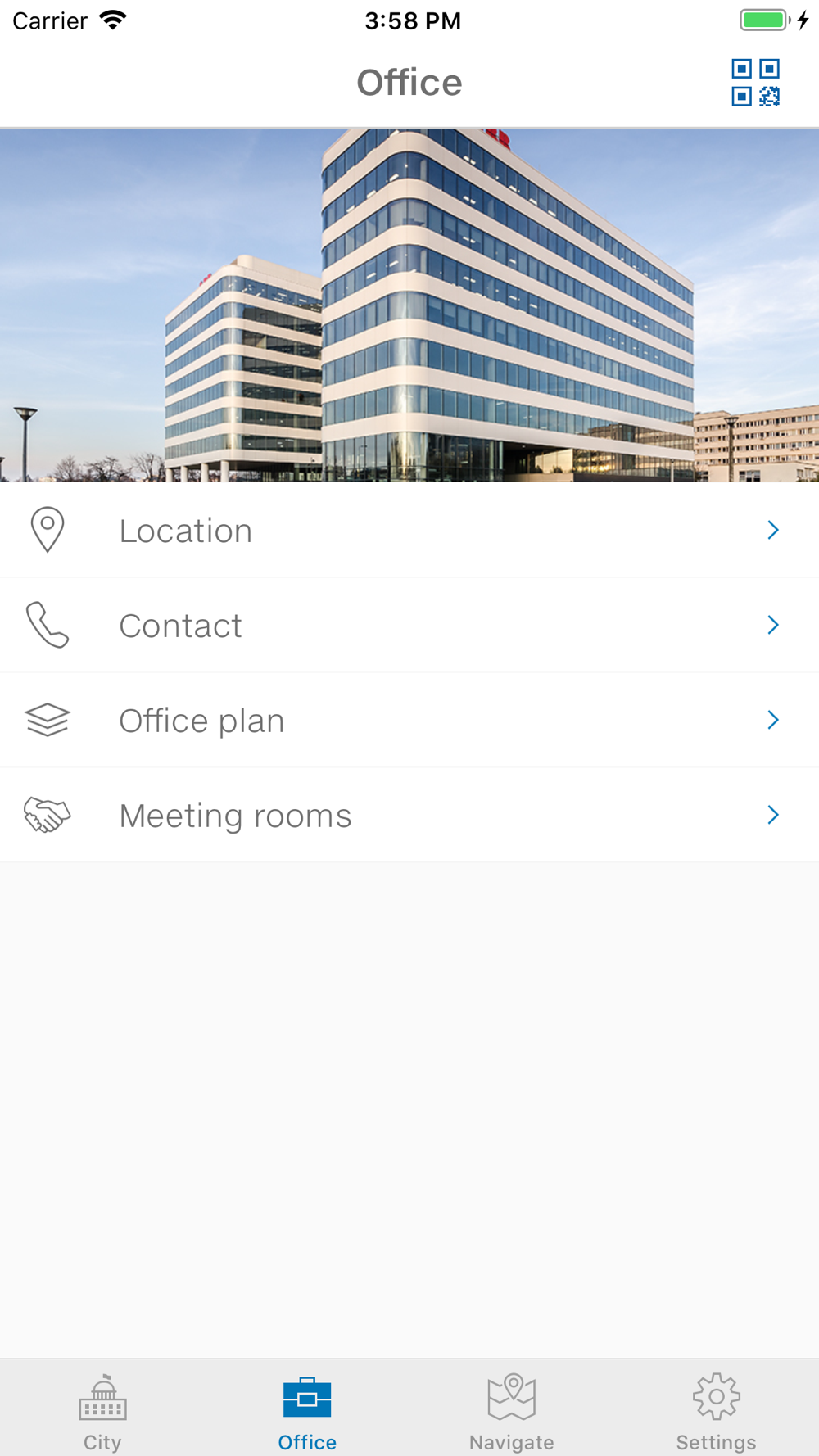Open the Contact details row
Viewport: 819px width, 1456px height.
tap(409, 626)
